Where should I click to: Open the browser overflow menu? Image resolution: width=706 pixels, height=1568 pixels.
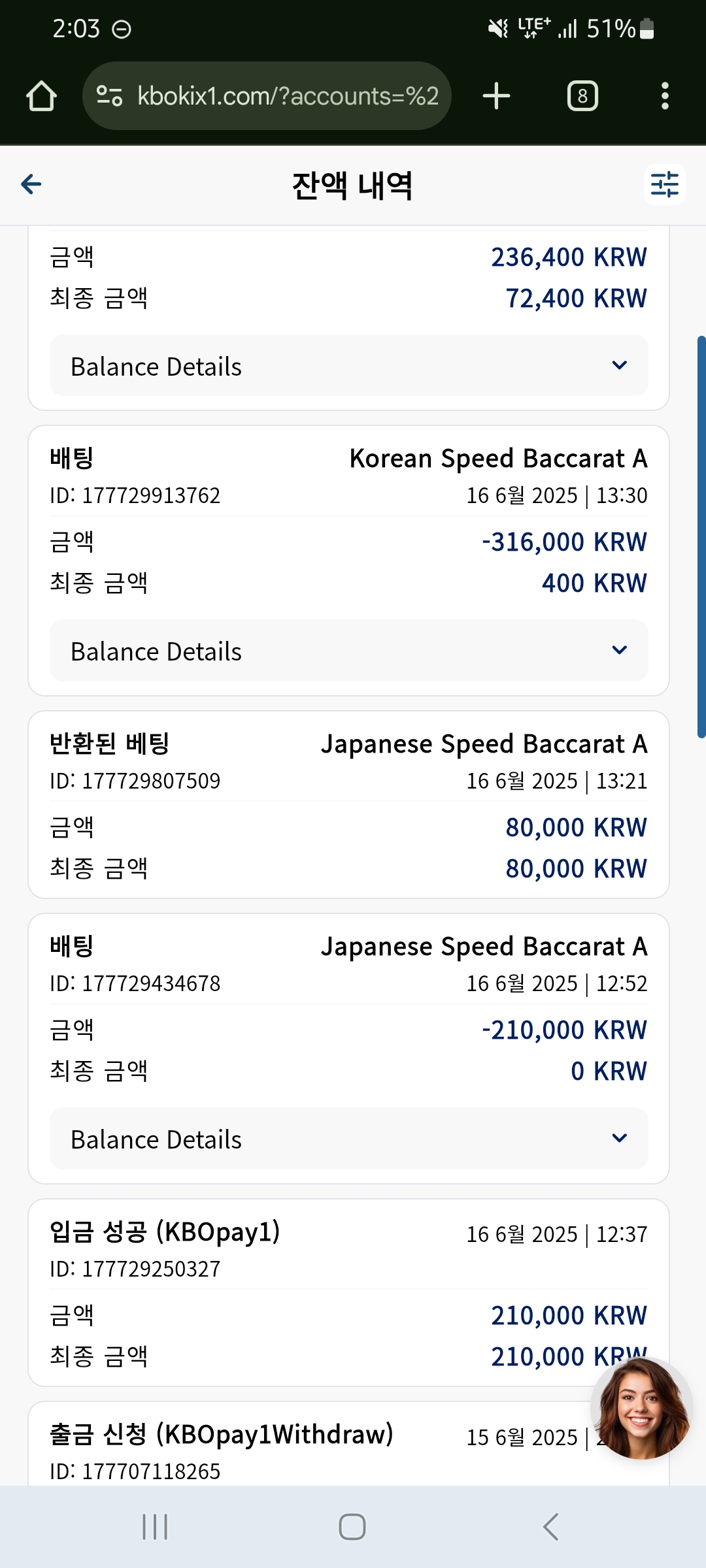[x=665, y=96]
